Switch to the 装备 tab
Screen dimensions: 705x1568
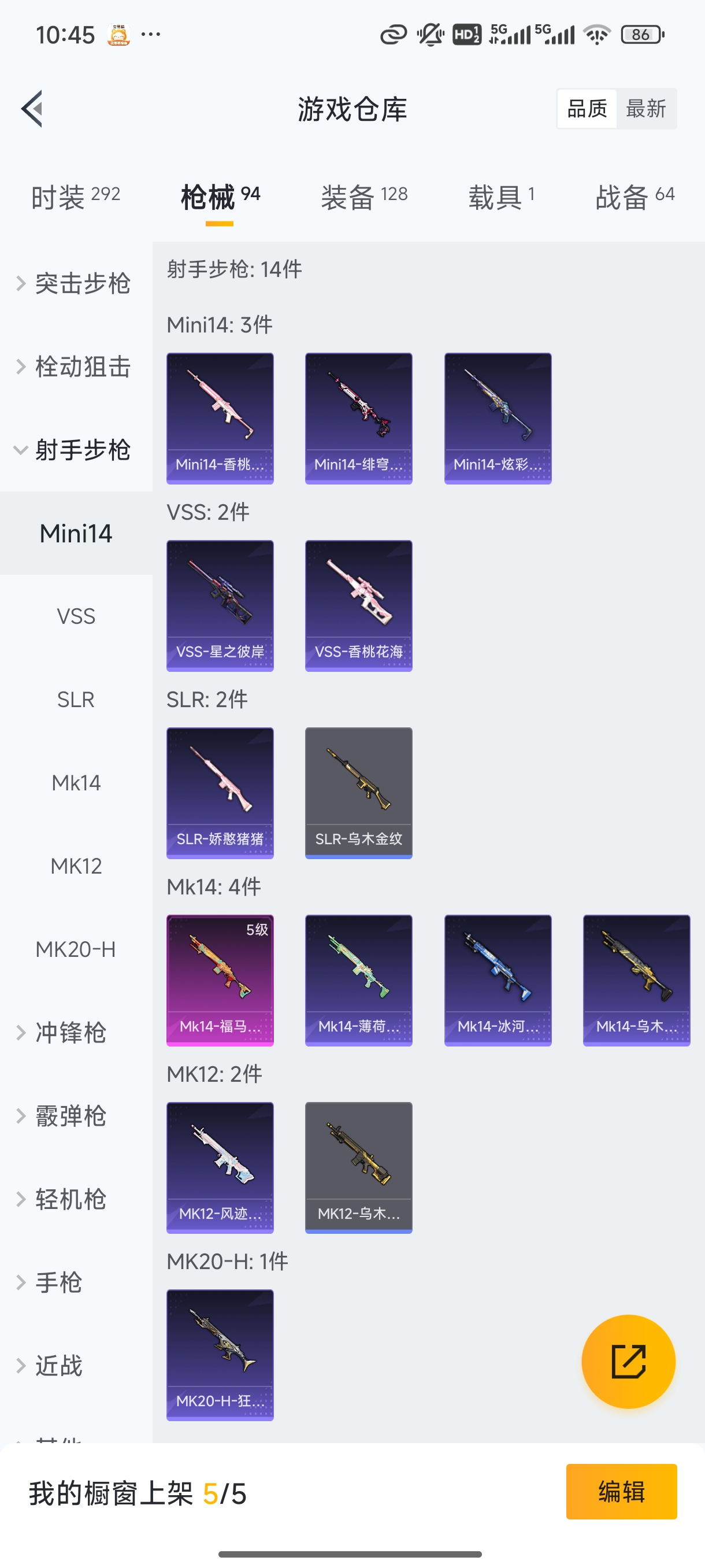[x=363, y=197]
